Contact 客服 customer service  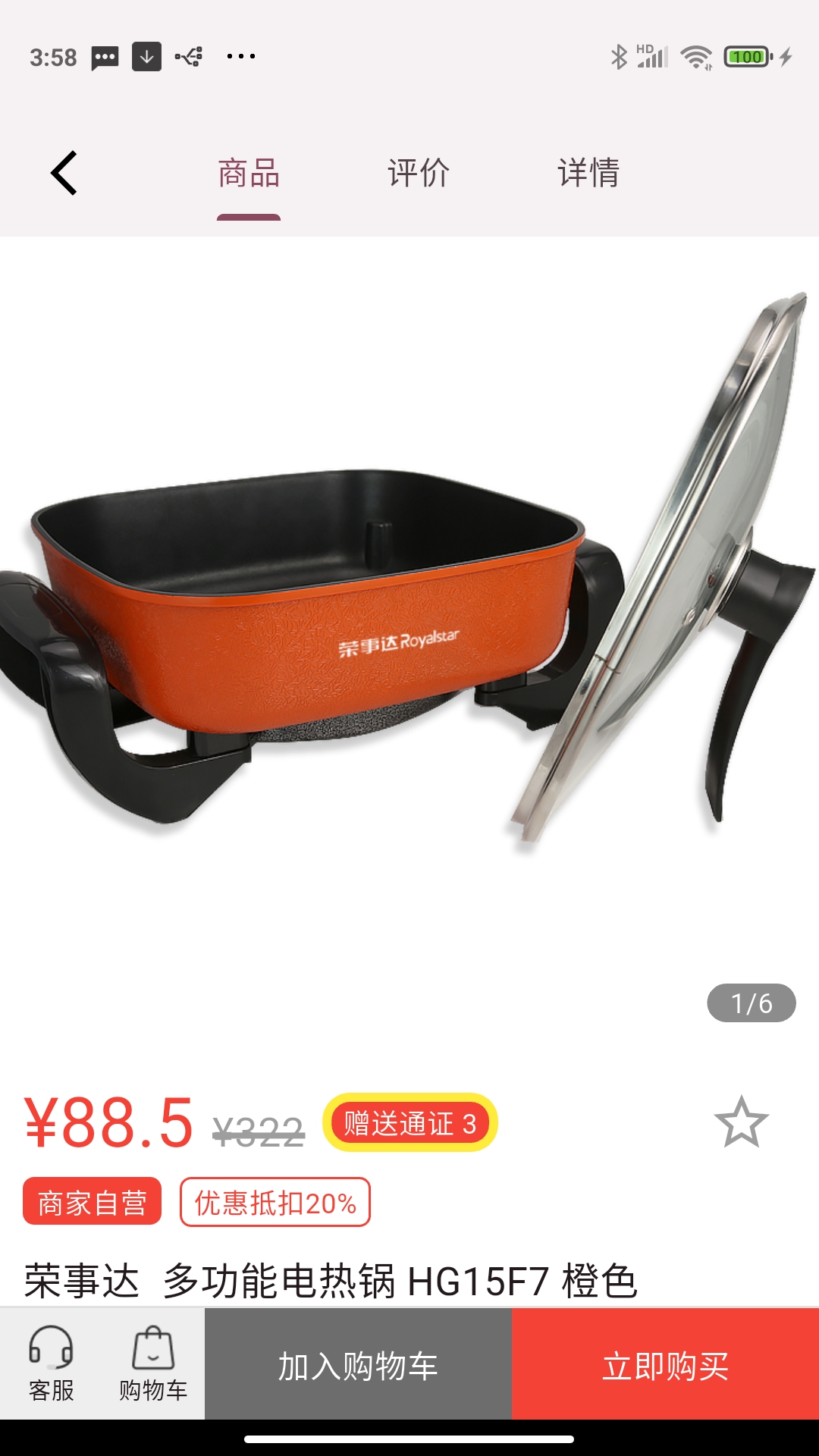tap(51, 1363)
